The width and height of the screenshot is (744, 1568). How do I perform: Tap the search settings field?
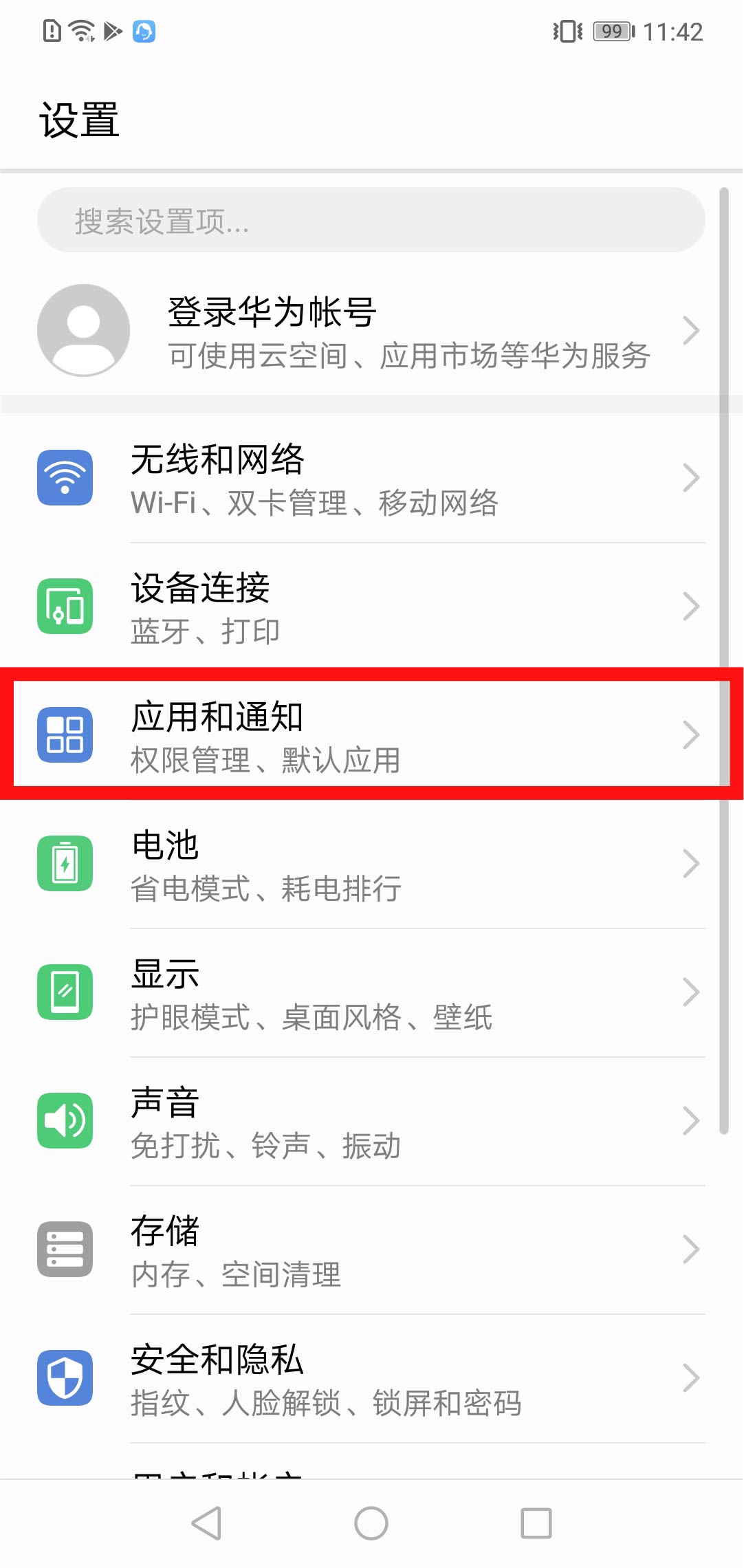[371, 221]
